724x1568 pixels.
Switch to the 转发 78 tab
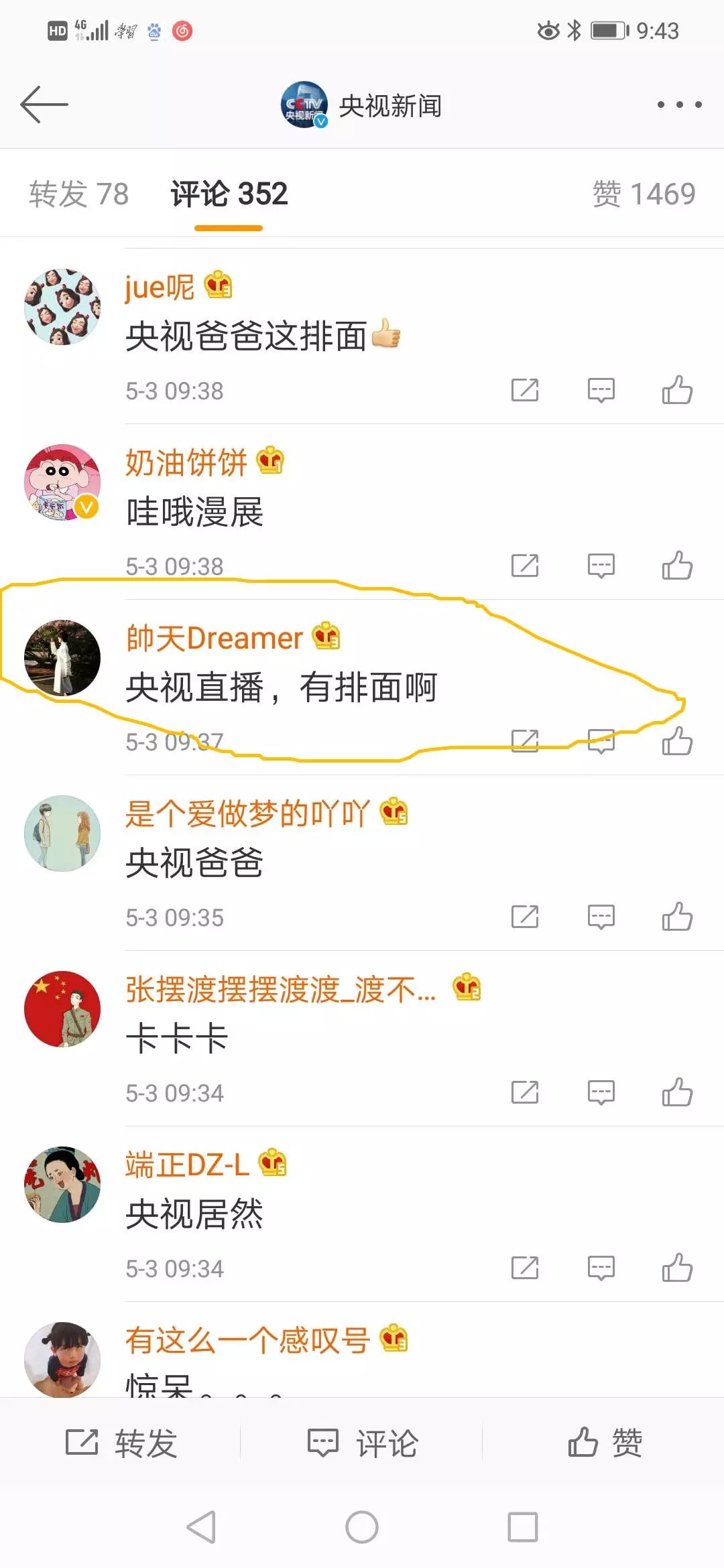[78, 194]
